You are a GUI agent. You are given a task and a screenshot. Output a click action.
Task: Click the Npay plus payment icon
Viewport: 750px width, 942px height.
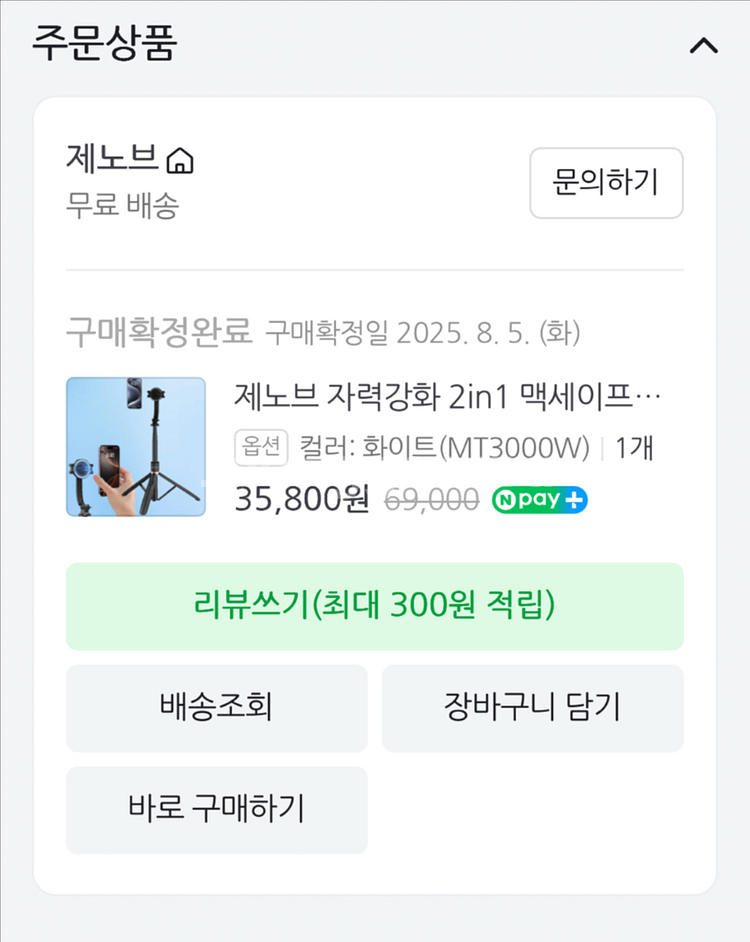(540, 498)
